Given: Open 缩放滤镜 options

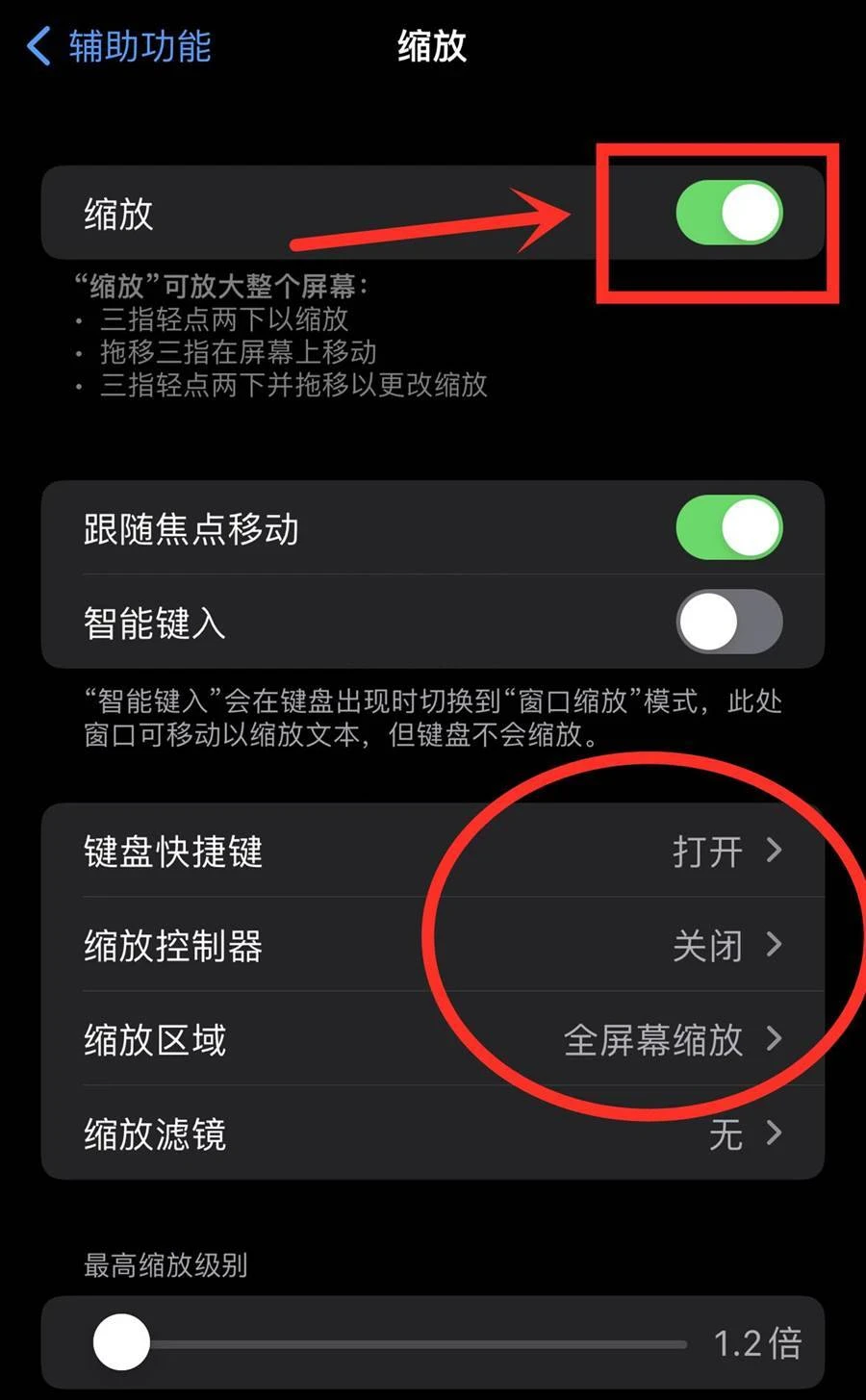Looking at the screenshot, I should 433,1133.
